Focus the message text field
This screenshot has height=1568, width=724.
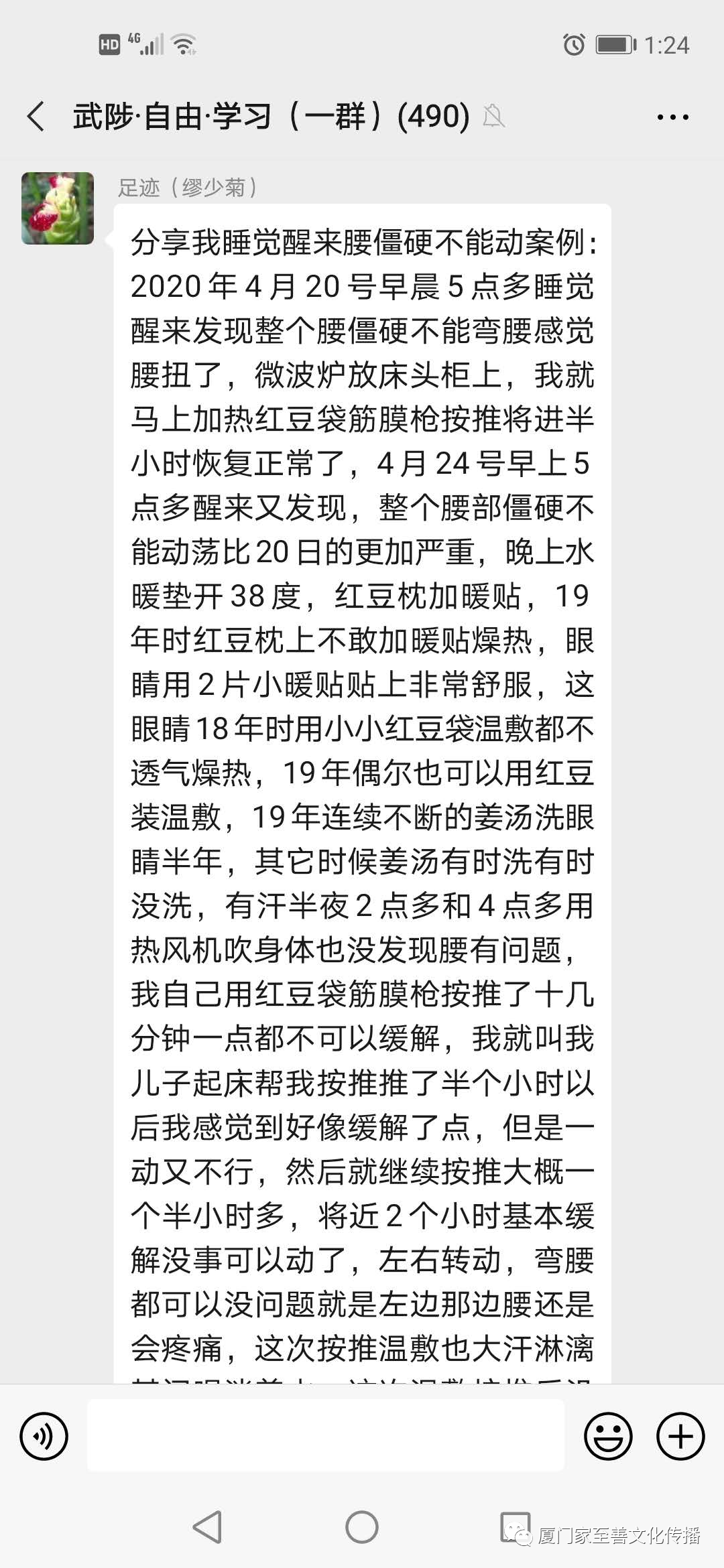pyautogui.click(x=326, y=1436)
